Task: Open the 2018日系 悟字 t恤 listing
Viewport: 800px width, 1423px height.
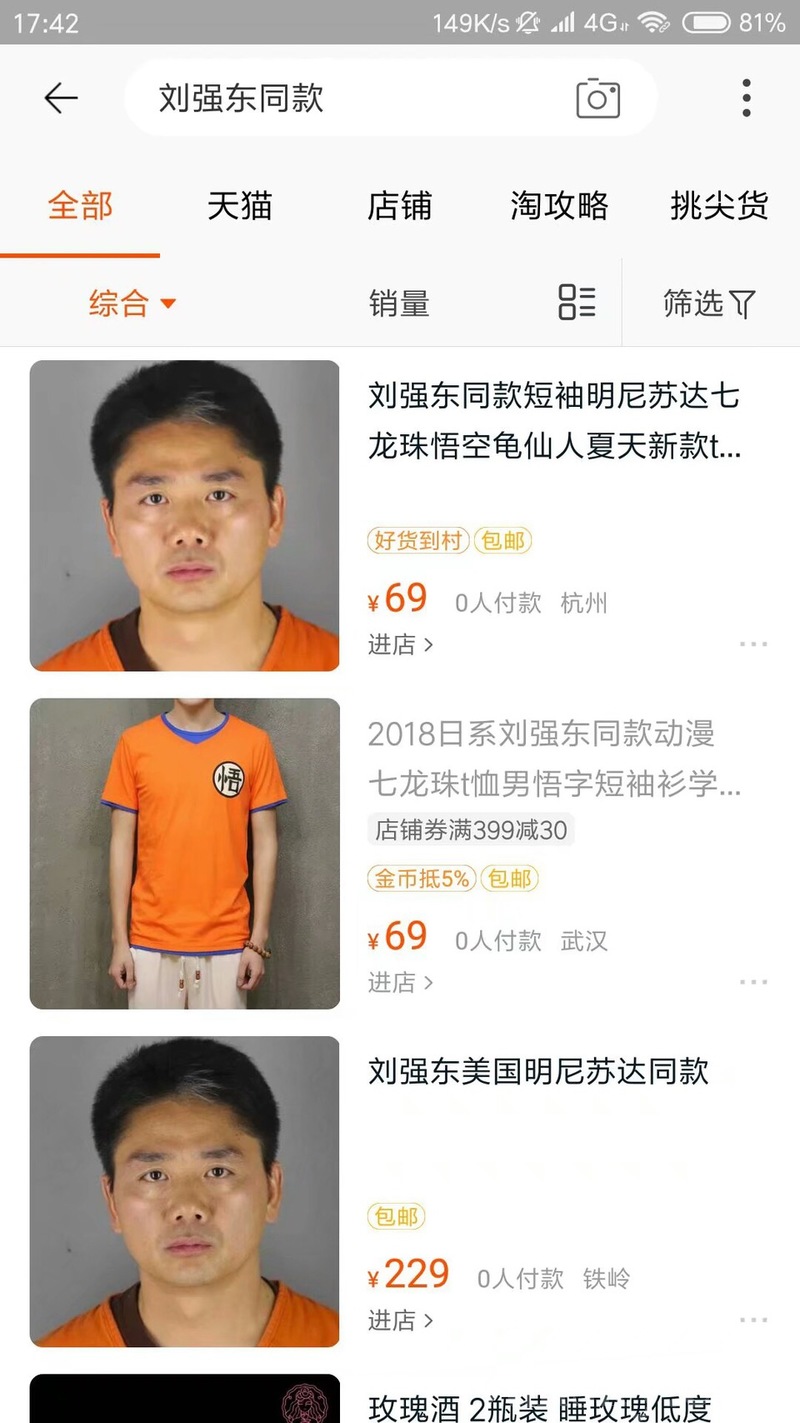Action: tap(554, 758)
